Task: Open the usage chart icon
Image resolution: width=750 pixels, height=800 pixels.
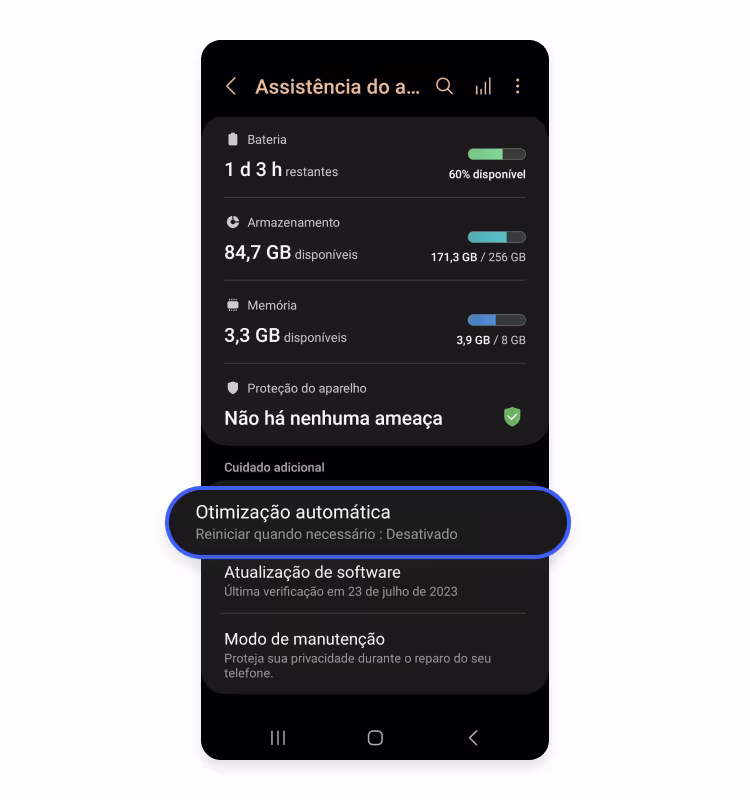Action: [483, 87]
